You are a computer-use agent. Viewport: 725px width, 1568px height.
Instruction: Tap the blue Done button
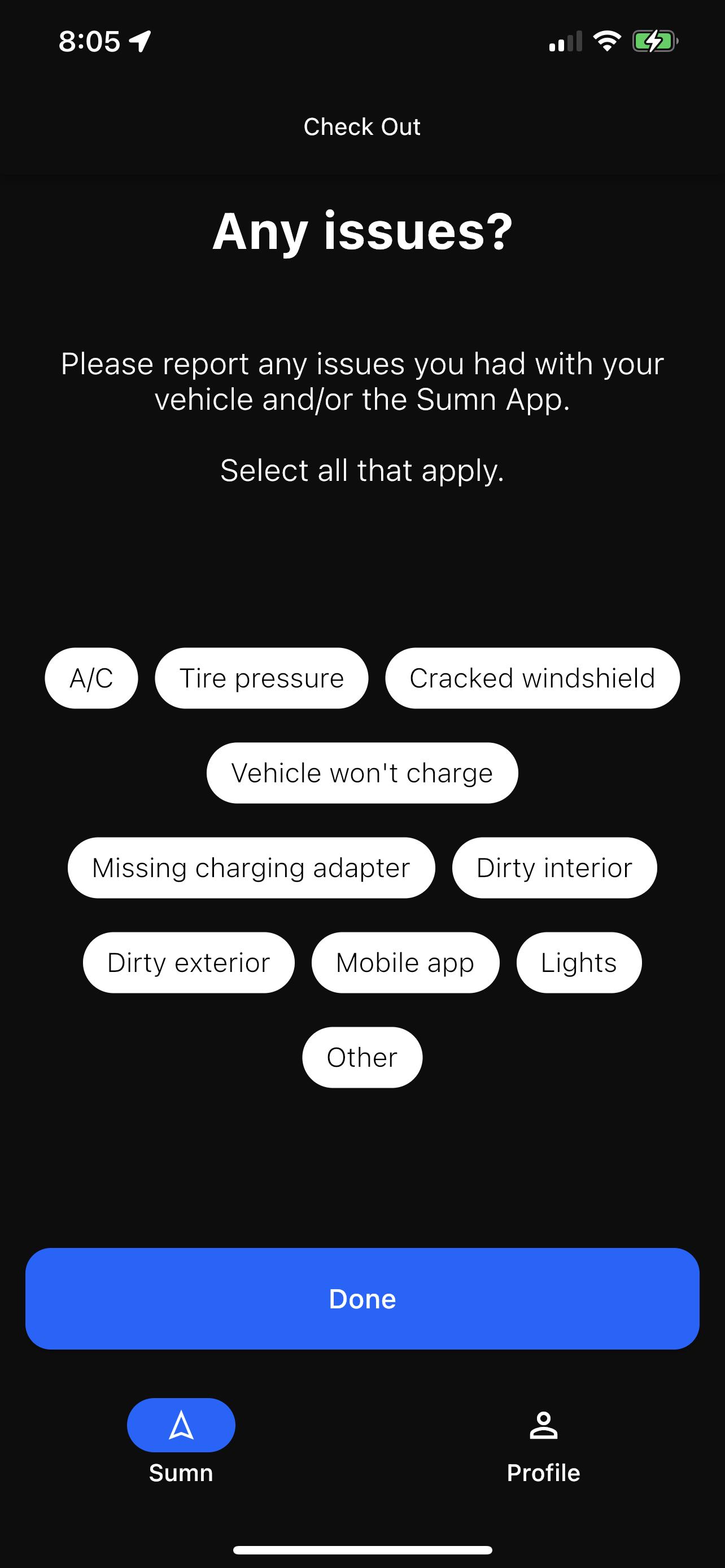tap(362, 1299)
